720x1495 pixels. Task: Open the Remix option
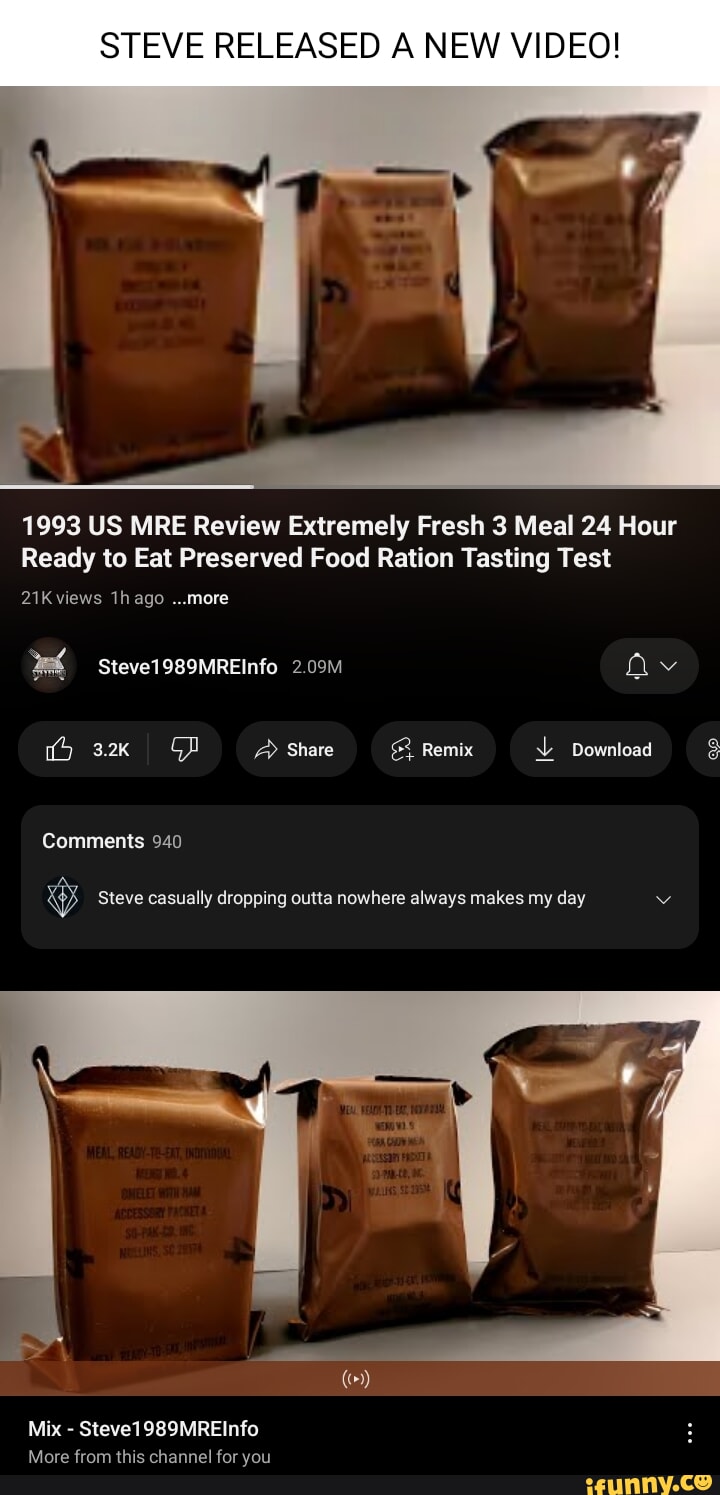pos(433,749)
